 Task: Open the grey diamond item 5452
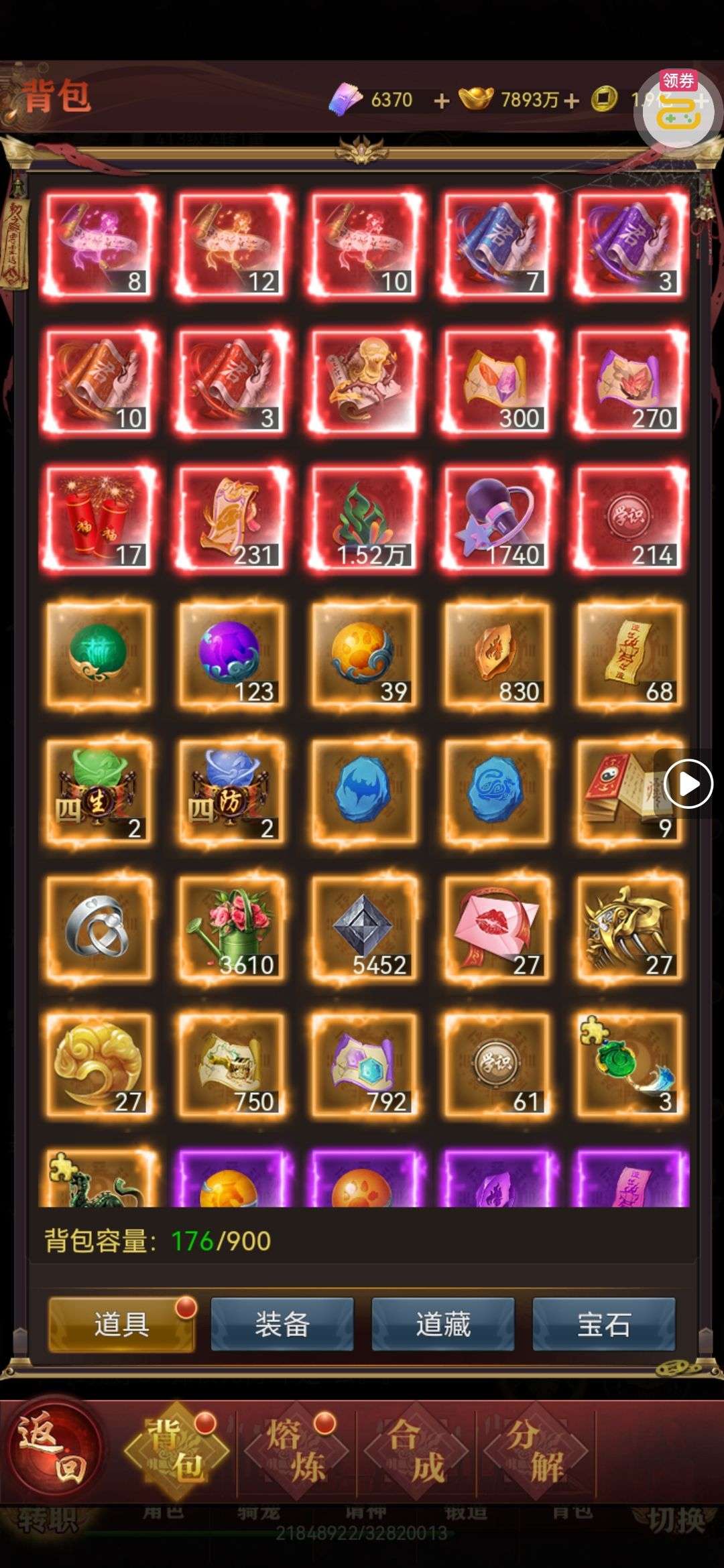click(x=364, y=929)
